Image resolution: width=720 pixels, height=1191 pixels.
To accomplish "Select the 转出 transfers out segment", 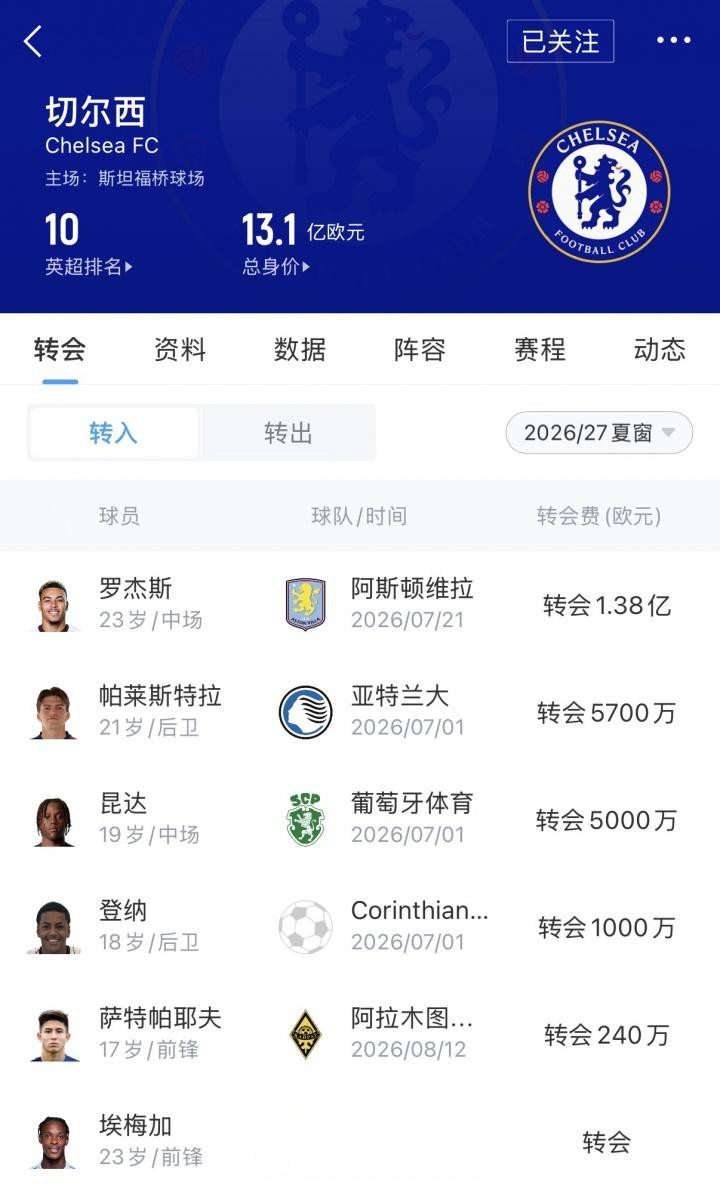I will [288, 433].
